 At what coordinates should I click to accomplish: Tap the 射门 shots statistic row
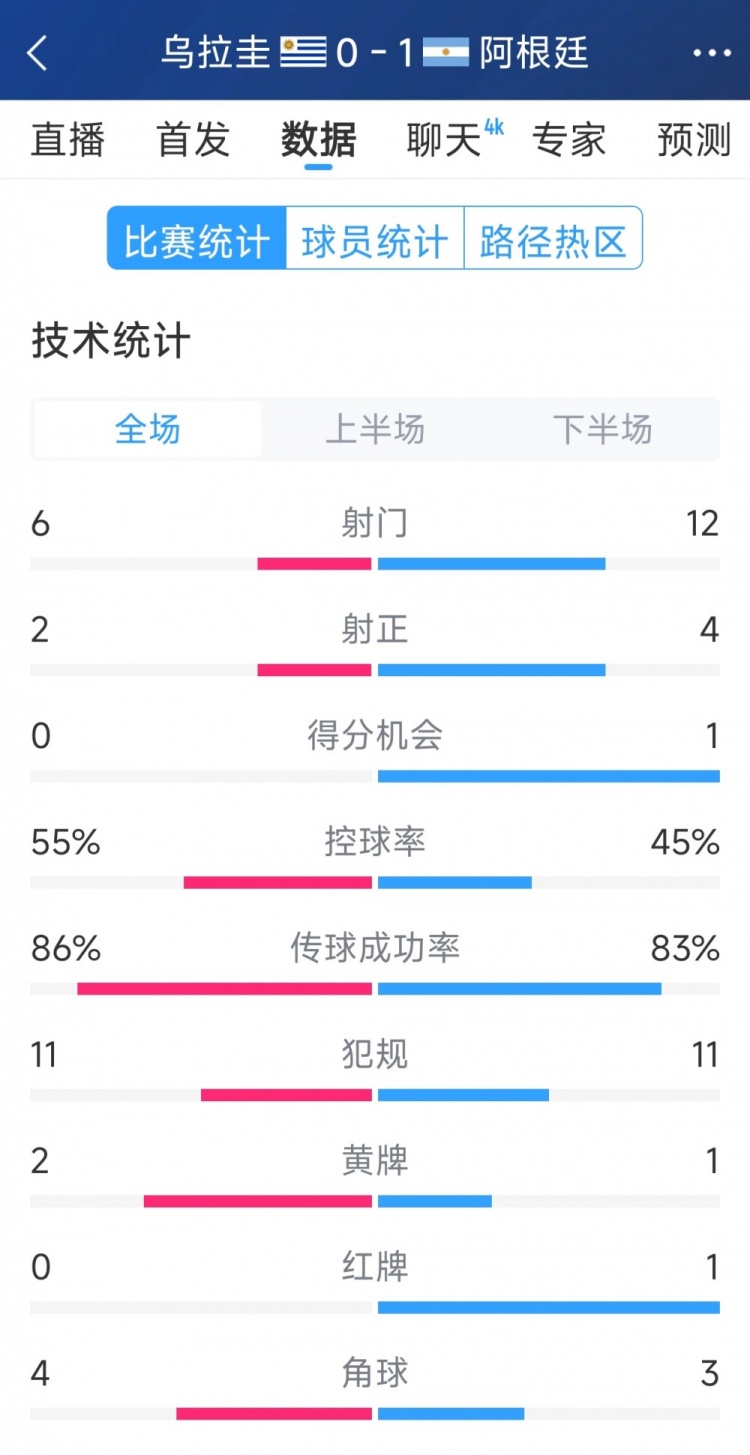tap(375, 541)
